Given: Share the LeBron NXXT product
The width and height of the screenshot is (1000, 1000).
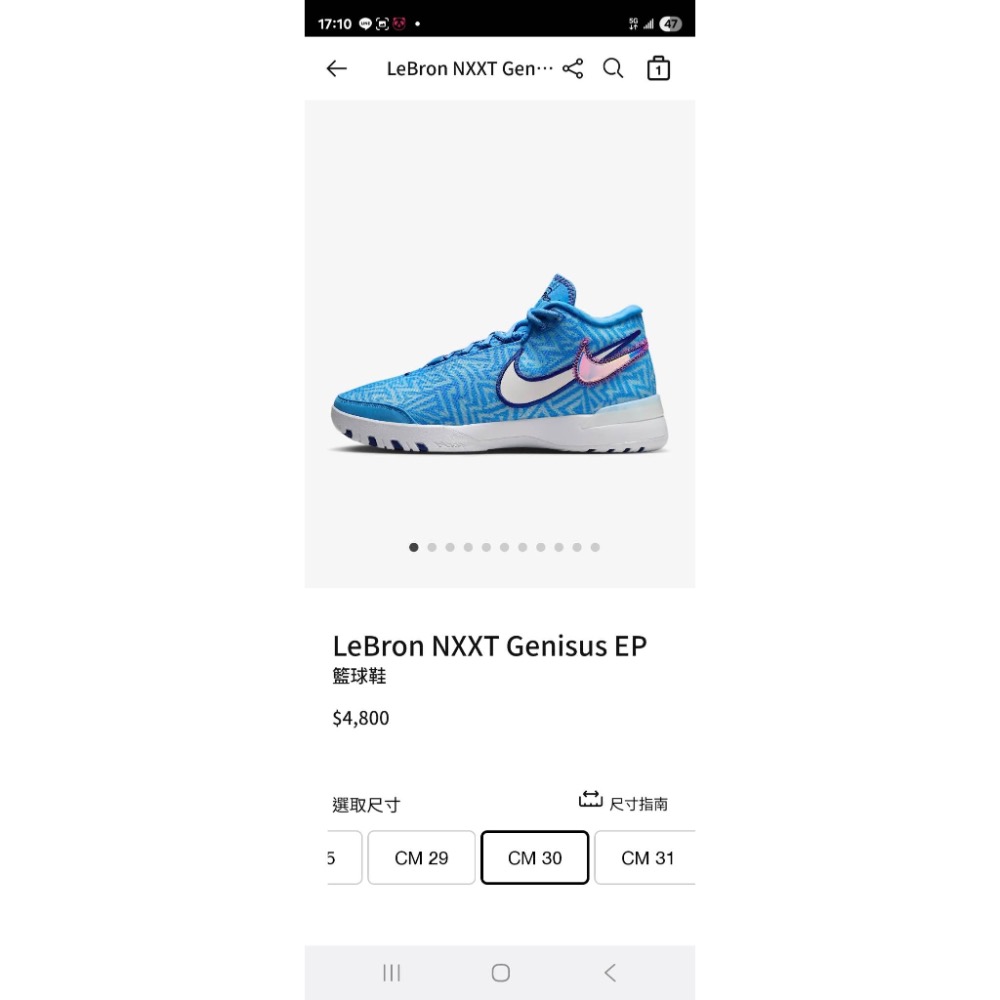Looking at the screenshot, I should (573, 68).
